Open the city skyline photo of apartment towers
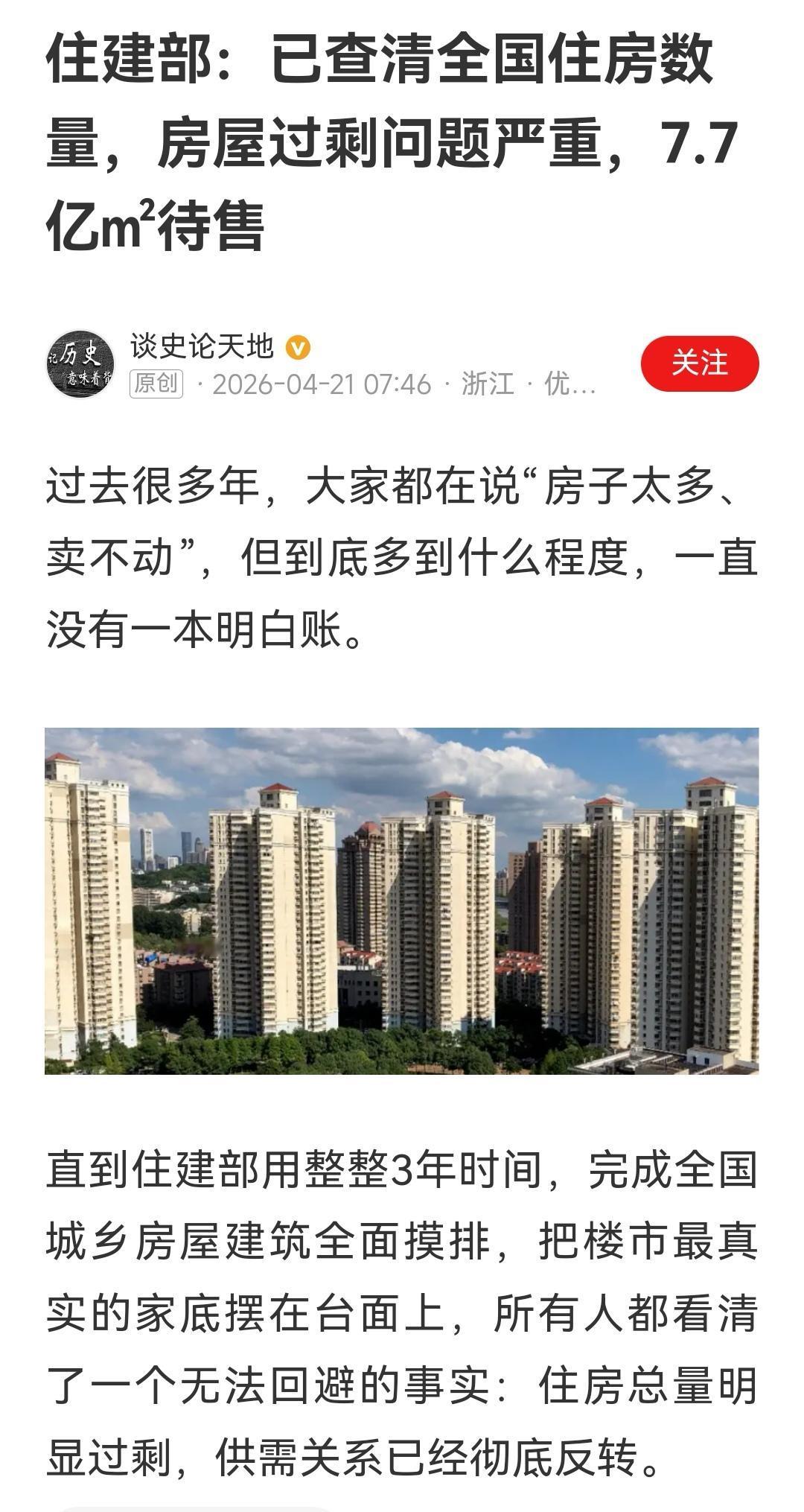 [x=402, y=905]
